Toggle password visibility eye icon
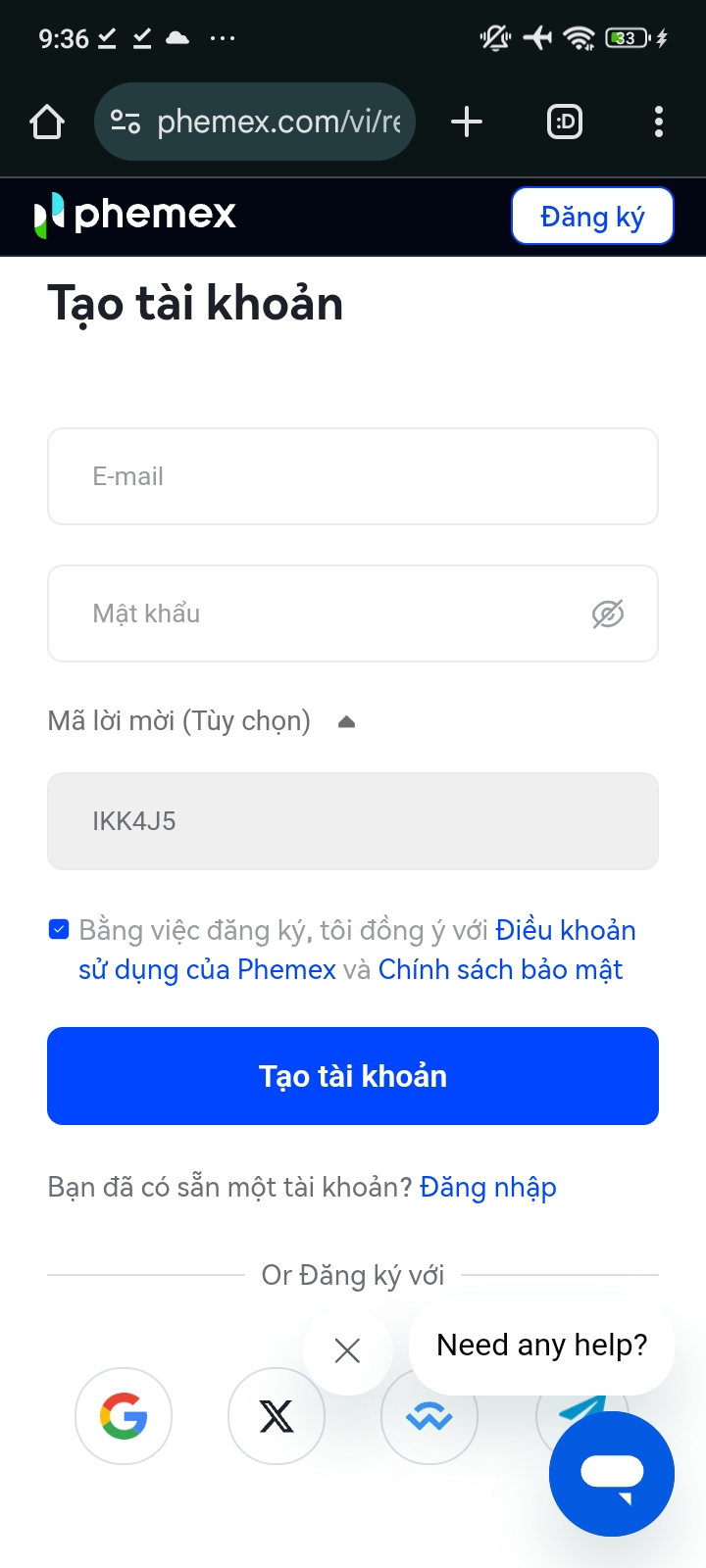706x1568 pixels. (608, 614)
